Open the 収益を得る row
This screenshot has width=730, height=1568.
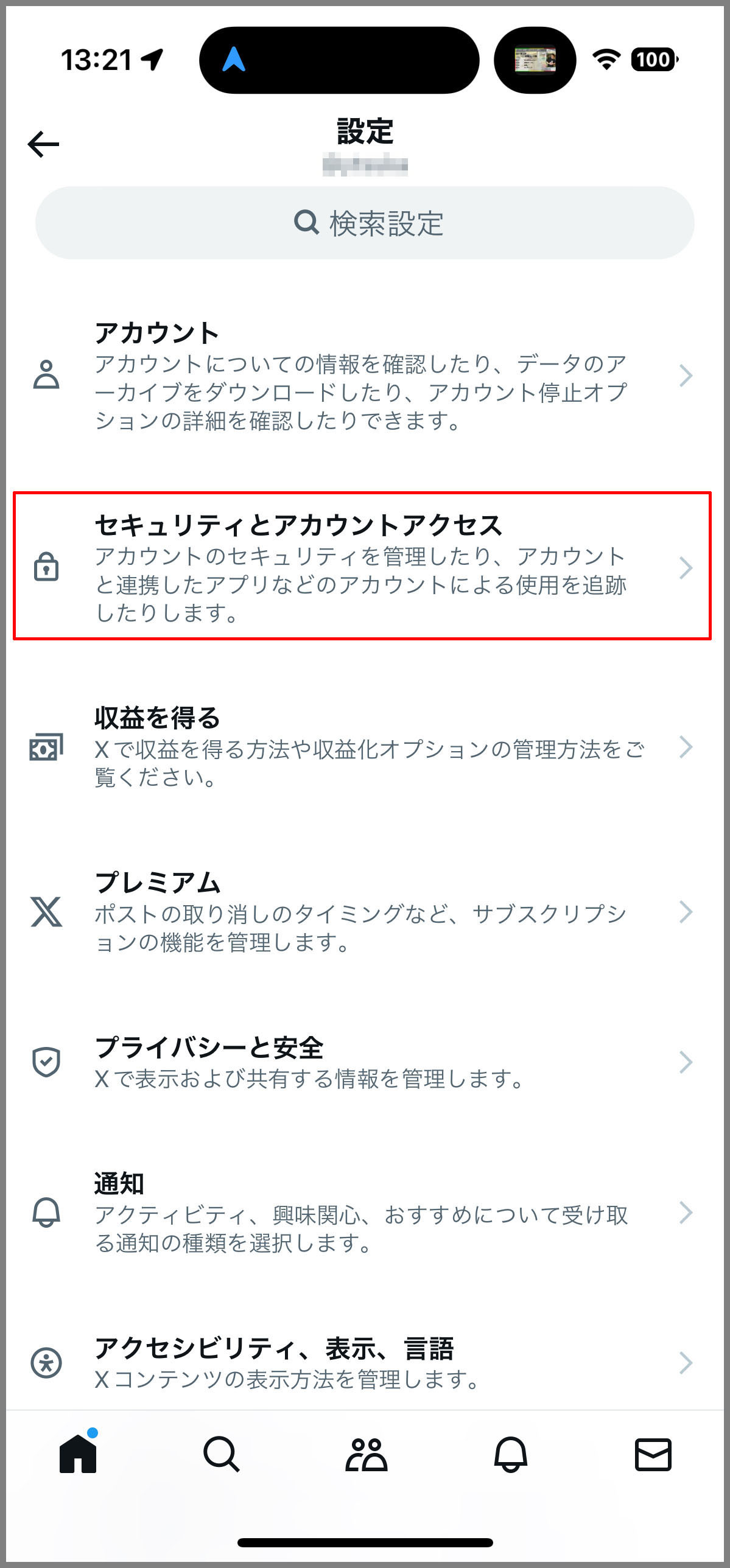(x=365, y=746)
